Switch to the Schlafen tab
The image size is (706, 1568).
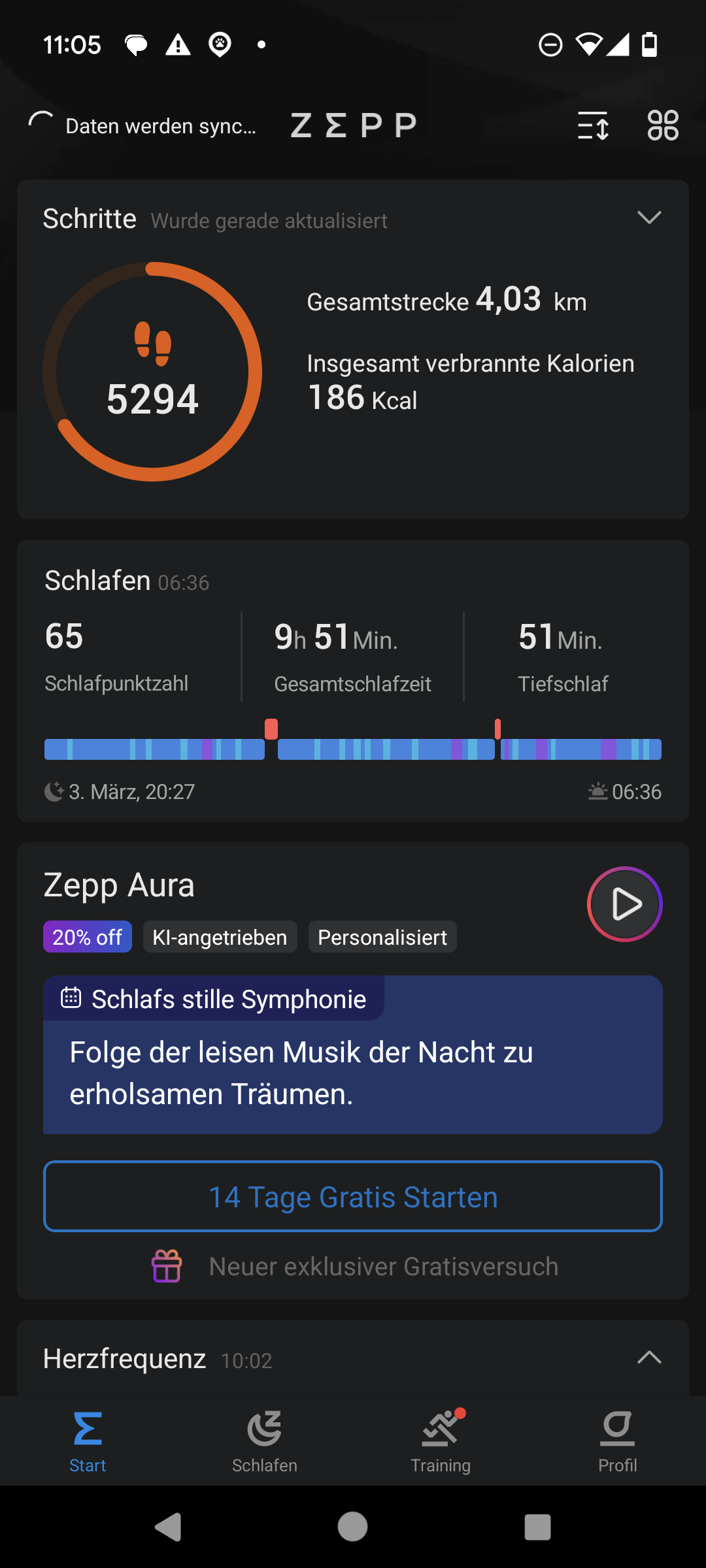(265, 1442)
